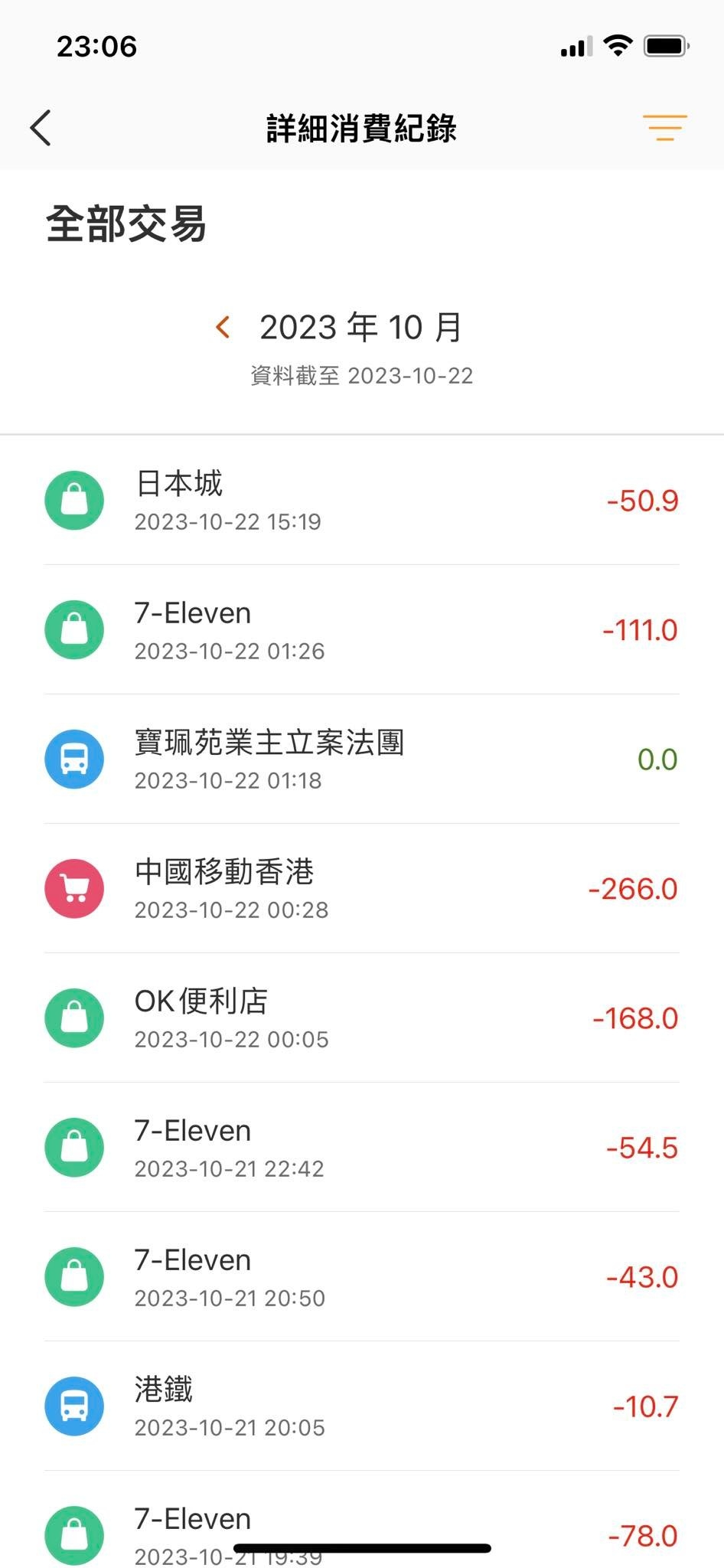Tap the blue transit icon beside 寶珮苑業主立案法團
The height and width of the screenshot is (1568, 724).
(74, 759)
